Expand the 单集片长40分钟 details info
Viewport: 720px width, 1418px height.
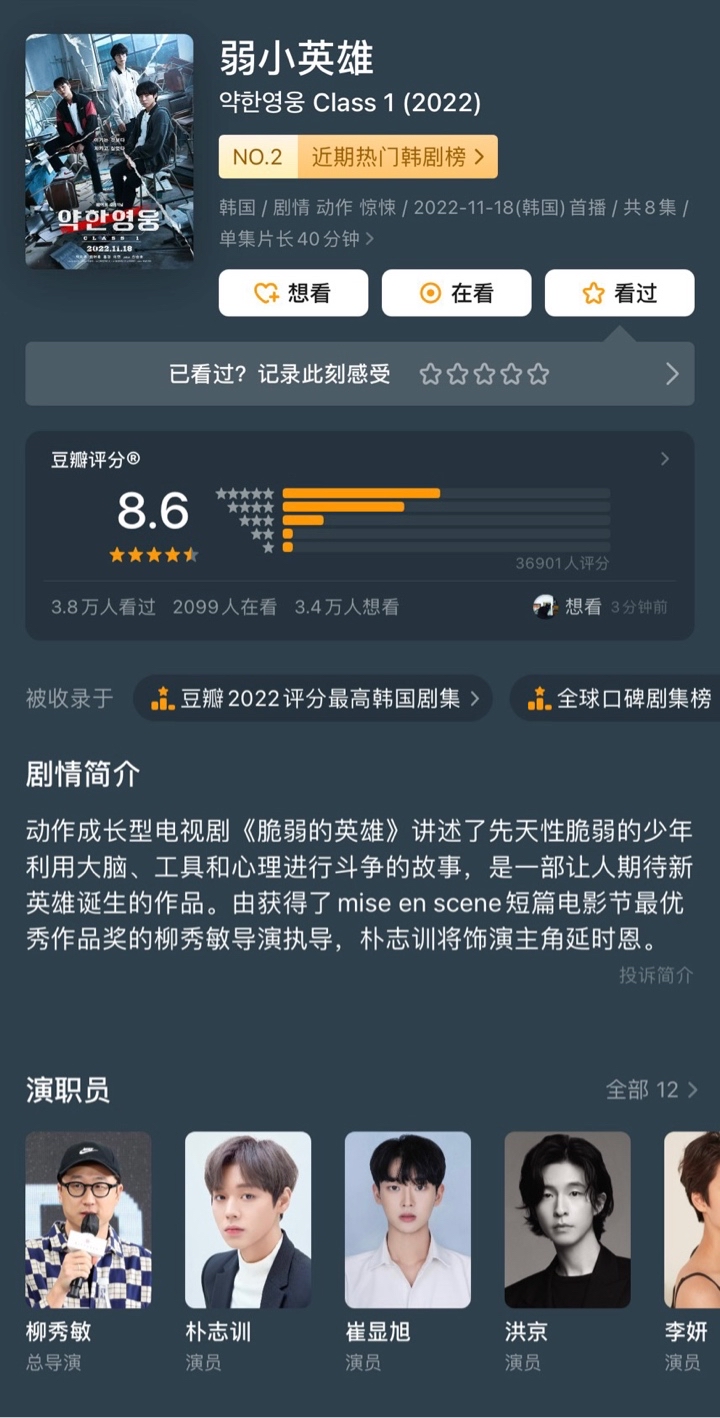297,238
